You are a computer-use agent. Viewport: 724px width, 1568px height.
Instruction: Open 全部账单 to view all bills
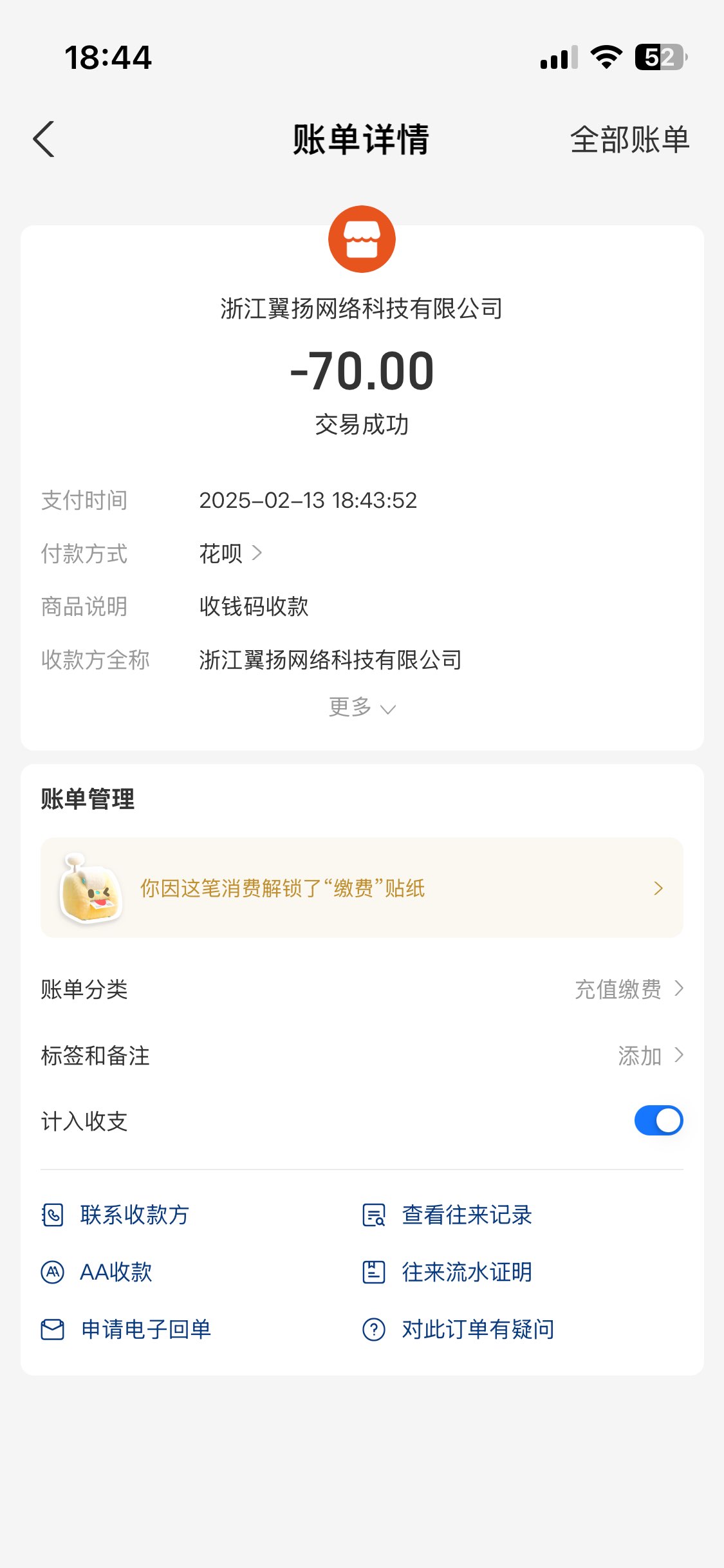click(x=629, y=140)
